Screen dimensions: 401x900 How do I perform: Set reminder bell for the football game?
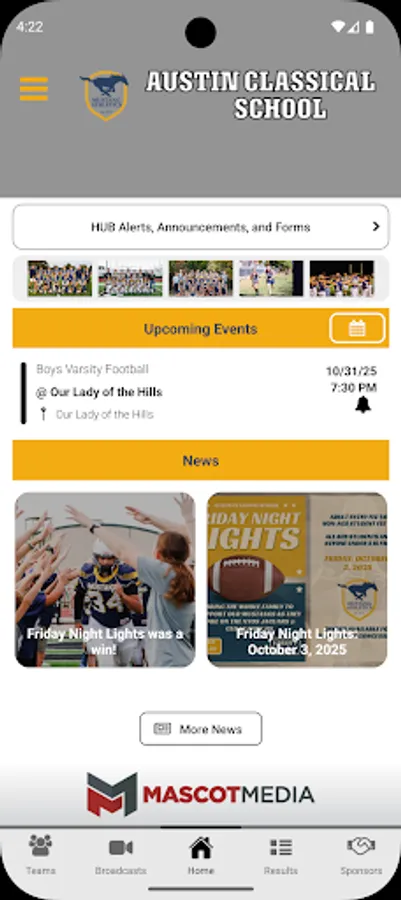363,405
